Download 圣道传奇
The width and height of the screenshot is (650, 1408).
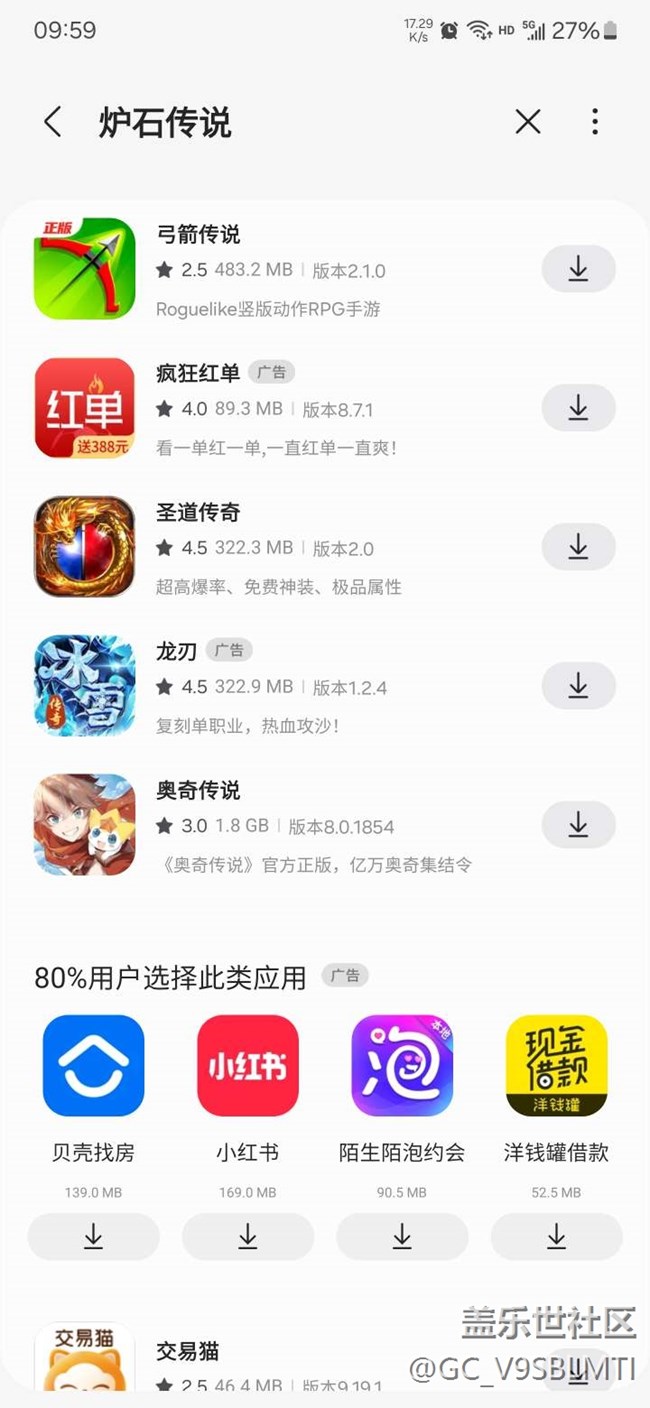(x=578, y=547)
